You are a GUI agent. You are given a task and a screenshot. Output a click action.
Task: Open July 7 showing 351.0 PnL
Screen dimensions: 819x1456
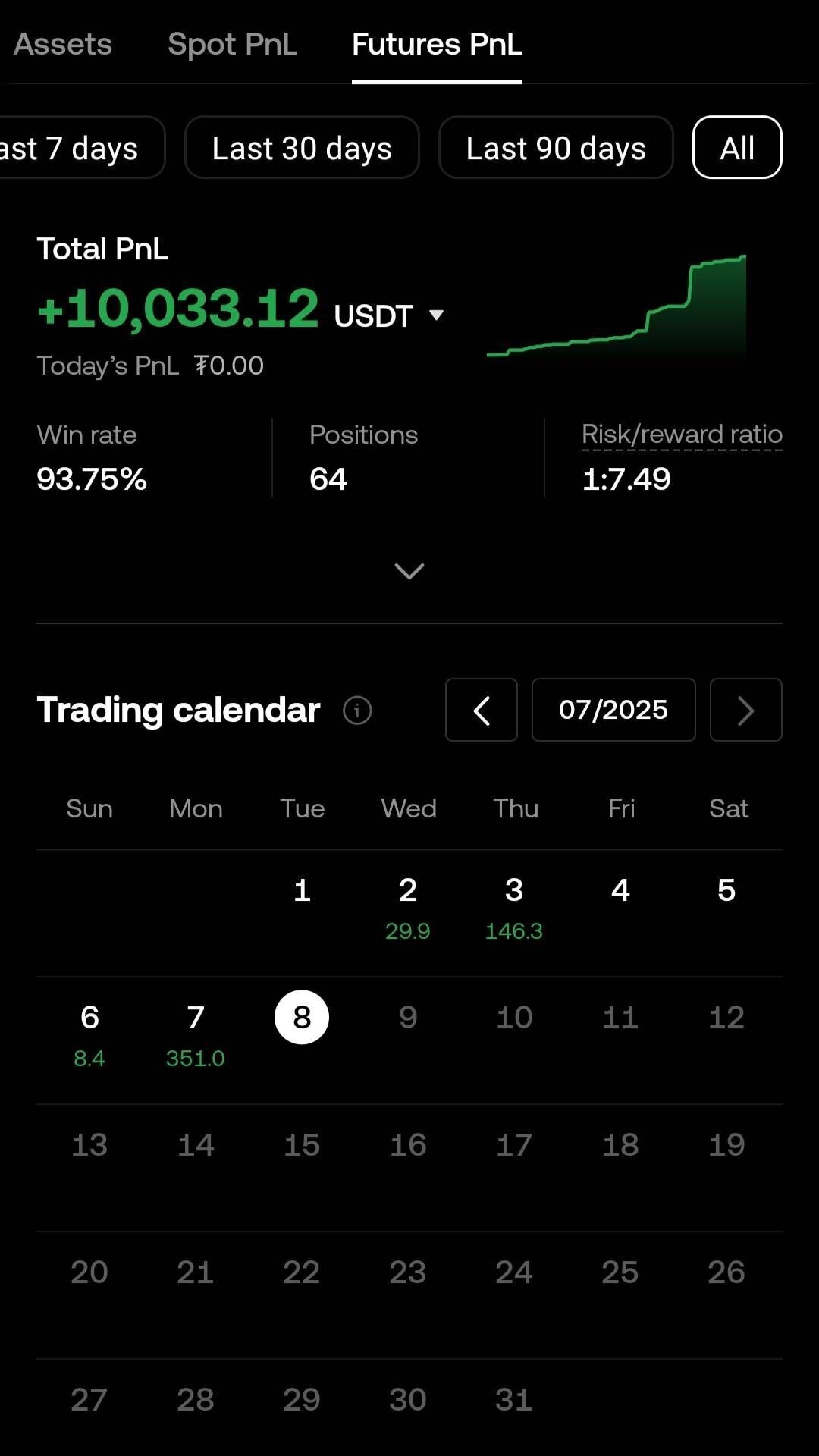[196, 1034]
